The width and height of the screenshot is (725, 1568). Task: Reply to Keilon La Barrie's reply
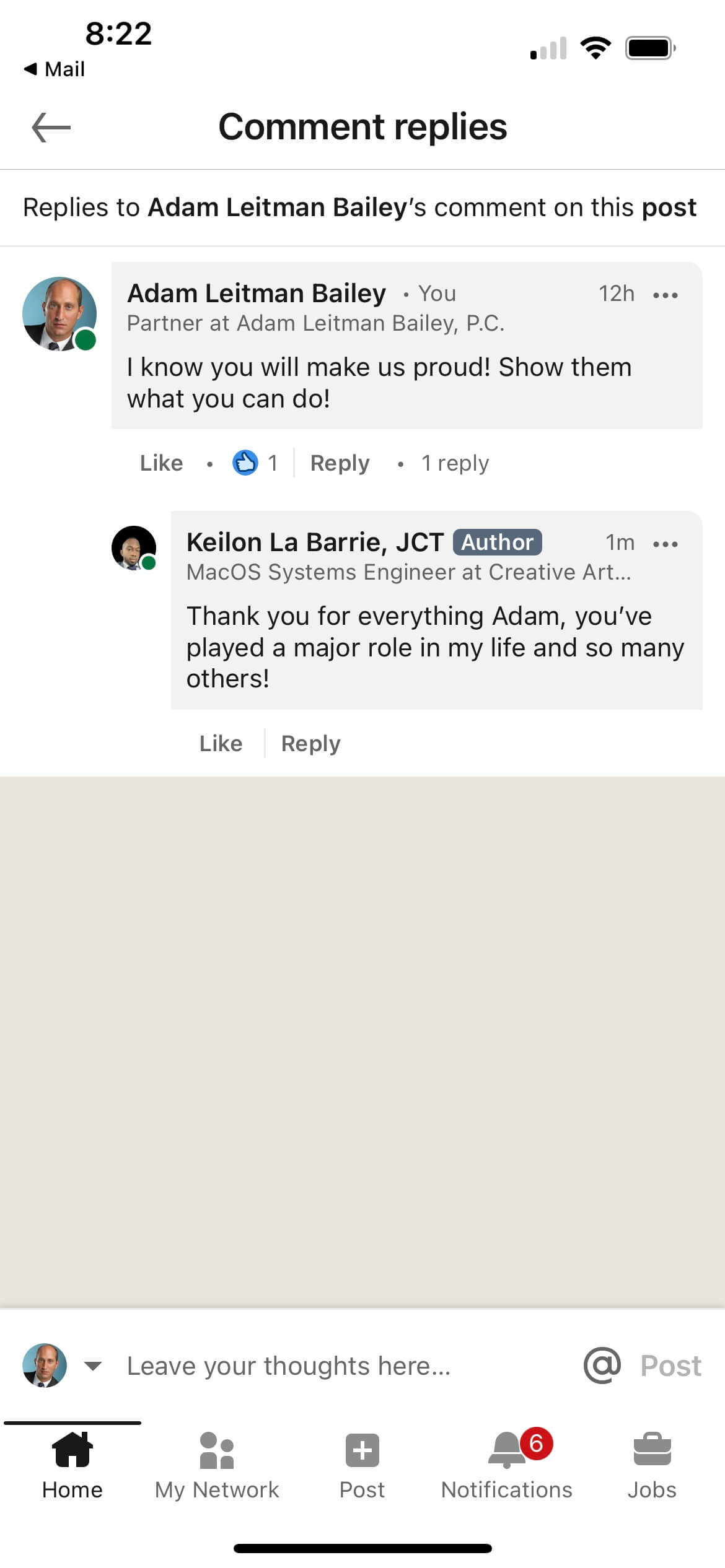(x=310, y=743)
